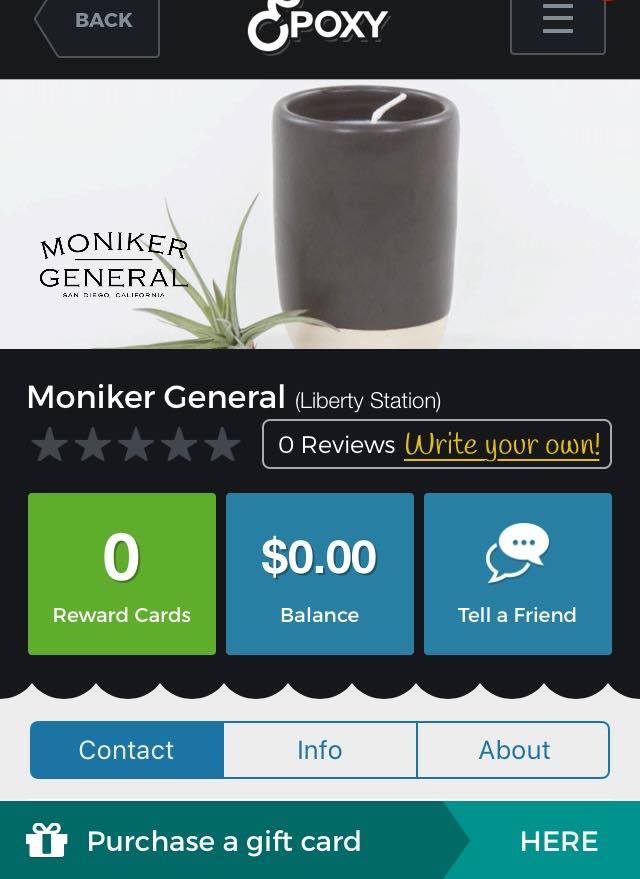View the $0.00 Balance tile
The width and height of the screenshot is (640, 879).
pos(320,574)
